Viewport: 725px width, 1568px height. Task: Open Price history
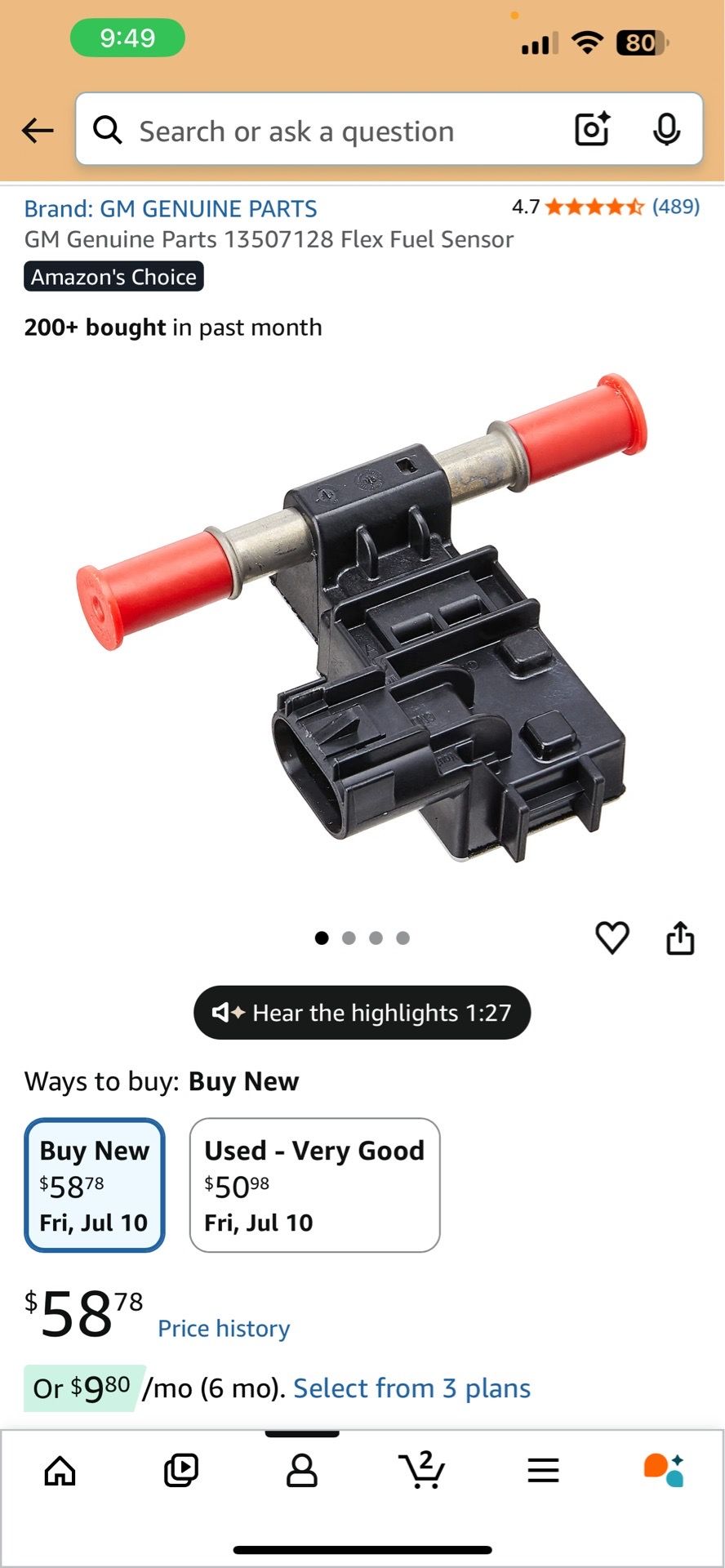pyautogui.click(x=224, y=1329)
